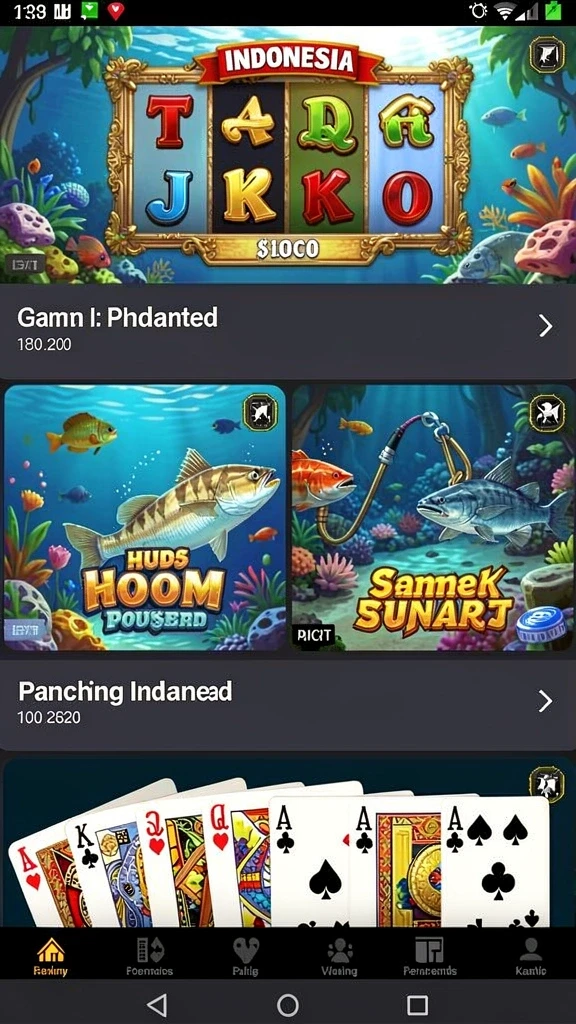Open the Panching Indanead row
The image size is (576, 1024).
pos(288,704)
